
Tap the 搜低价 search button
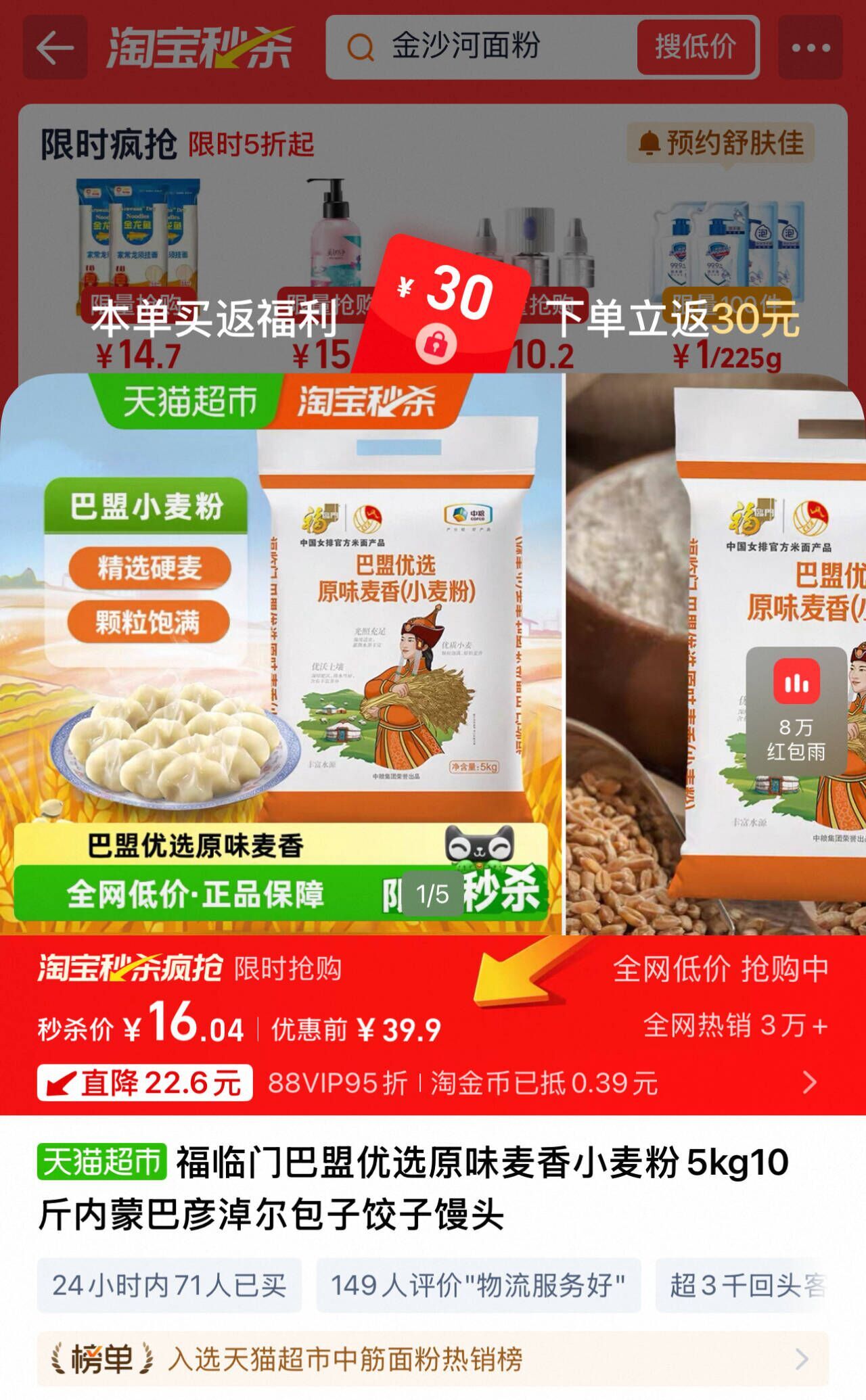coord(696,47)
